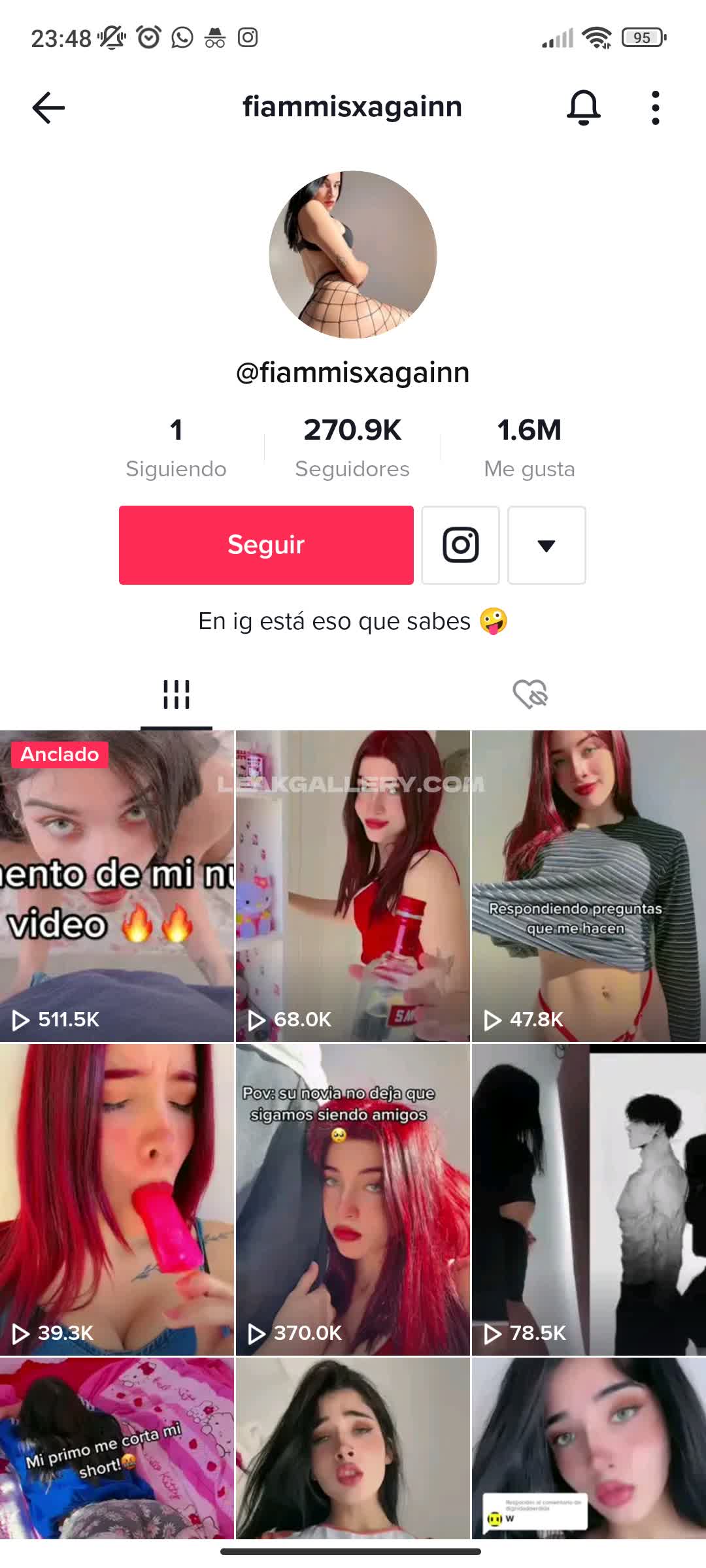Expand the suggested accounts dropdown arrow
The height and width of the screenshot is (1568, 706).
tap(546, 545)
